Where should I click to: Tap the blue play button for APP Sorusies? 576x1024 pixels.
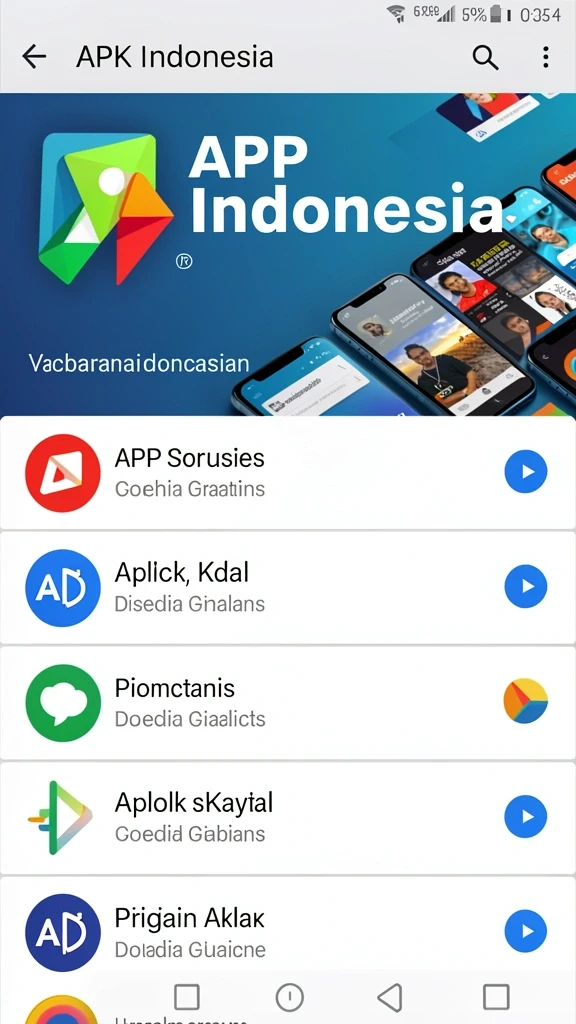point(526,472)
